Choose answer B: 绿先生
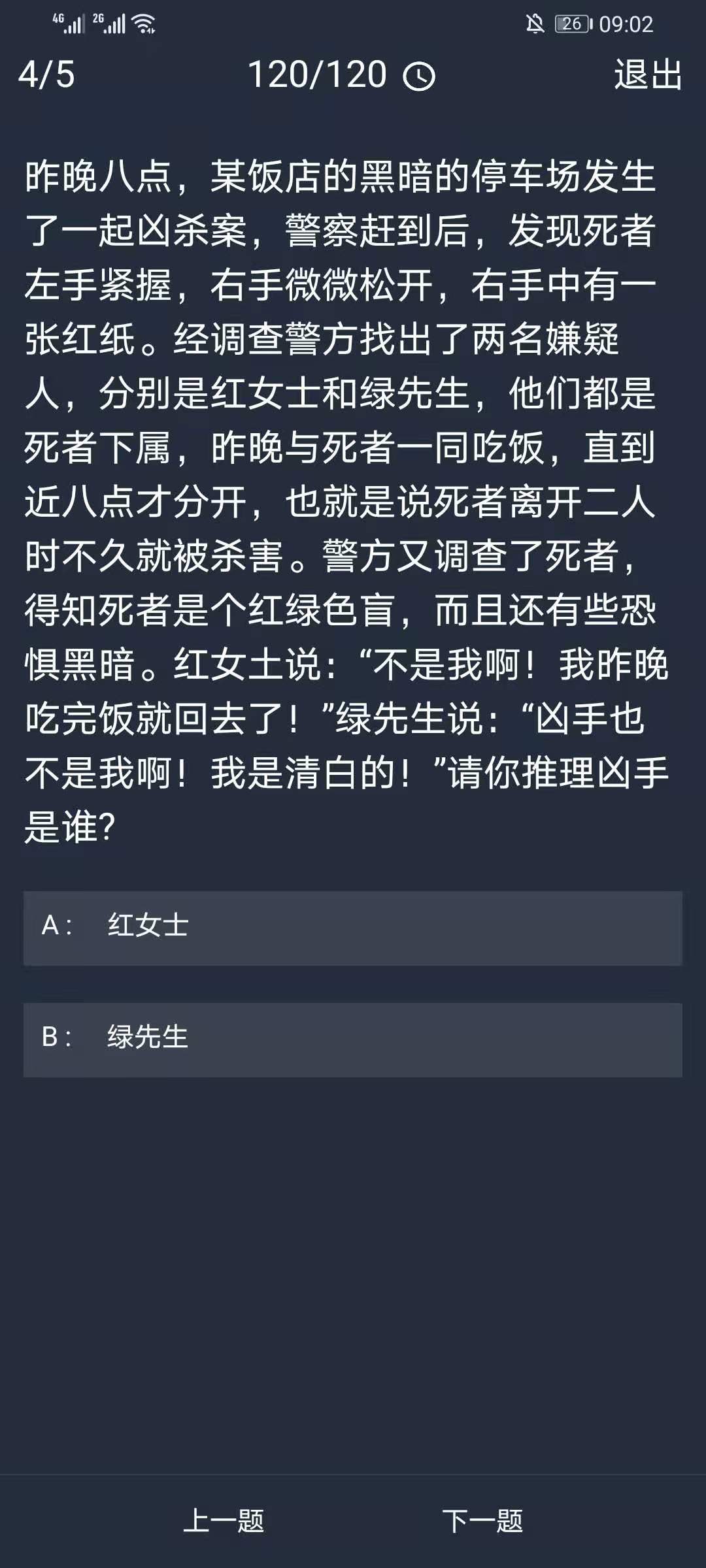Image resolution: width=706 pixels, height=1568 pixels. click(x=353, y=1039)
